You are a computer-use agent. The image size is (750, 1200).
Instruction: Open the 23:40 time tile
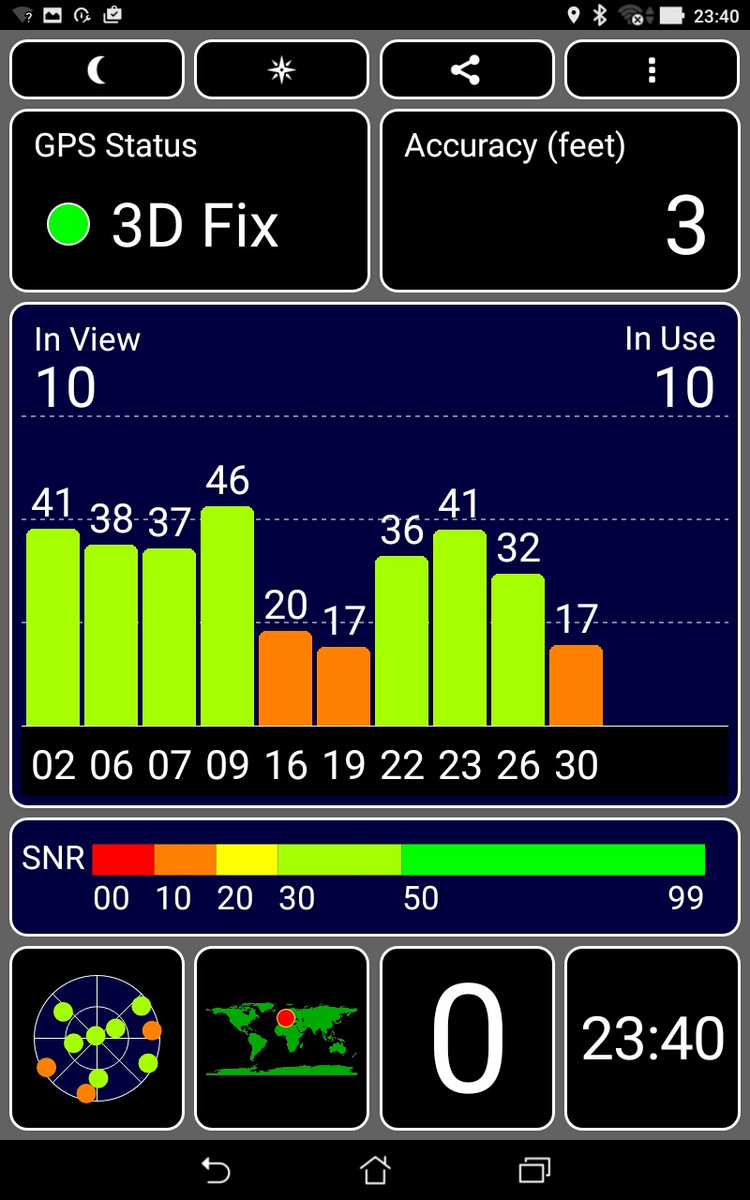coord(652,1038)
